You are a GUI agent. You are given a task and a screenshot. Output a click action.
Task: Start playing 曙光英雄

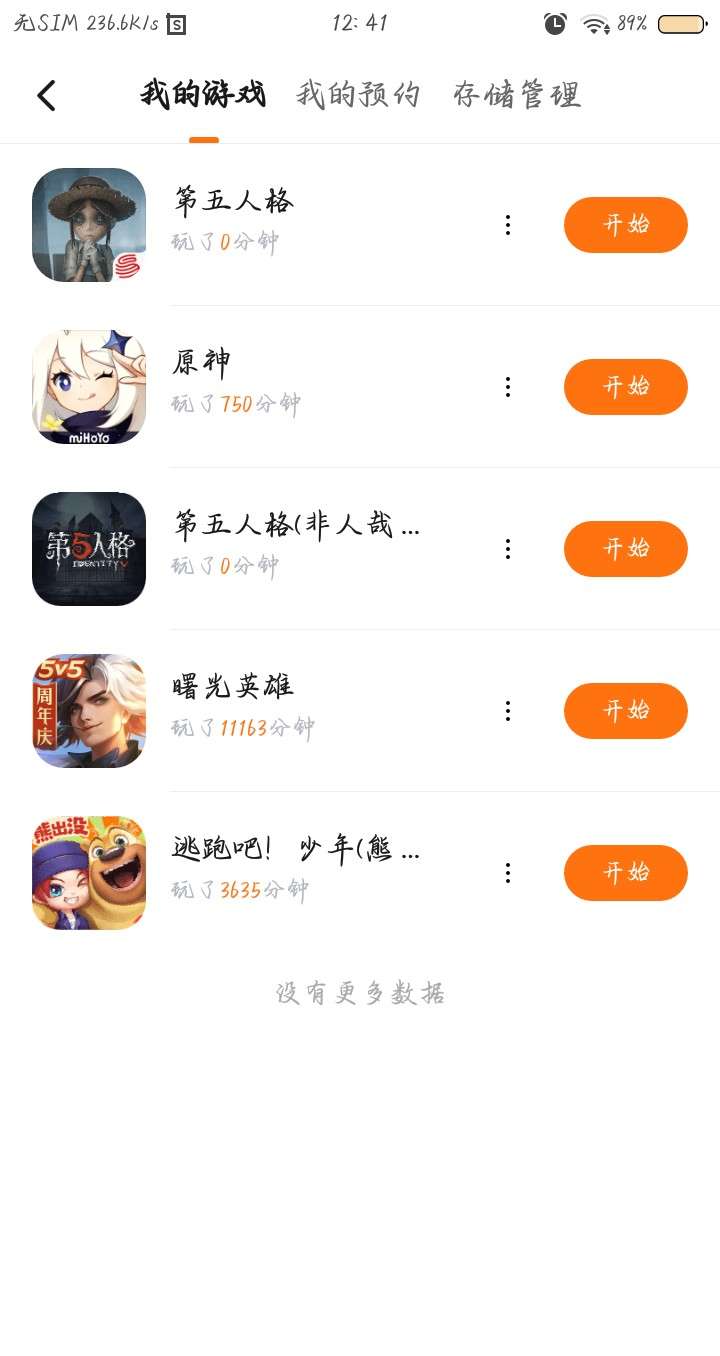point(625,711)
